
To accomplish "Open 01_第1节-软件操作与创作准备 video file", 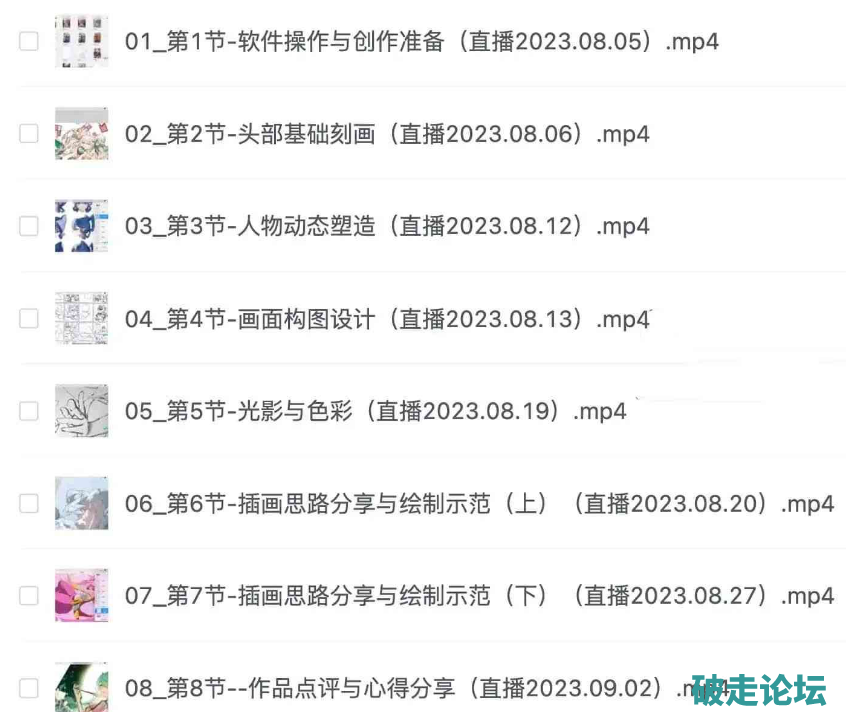I will tap(421, 42).
